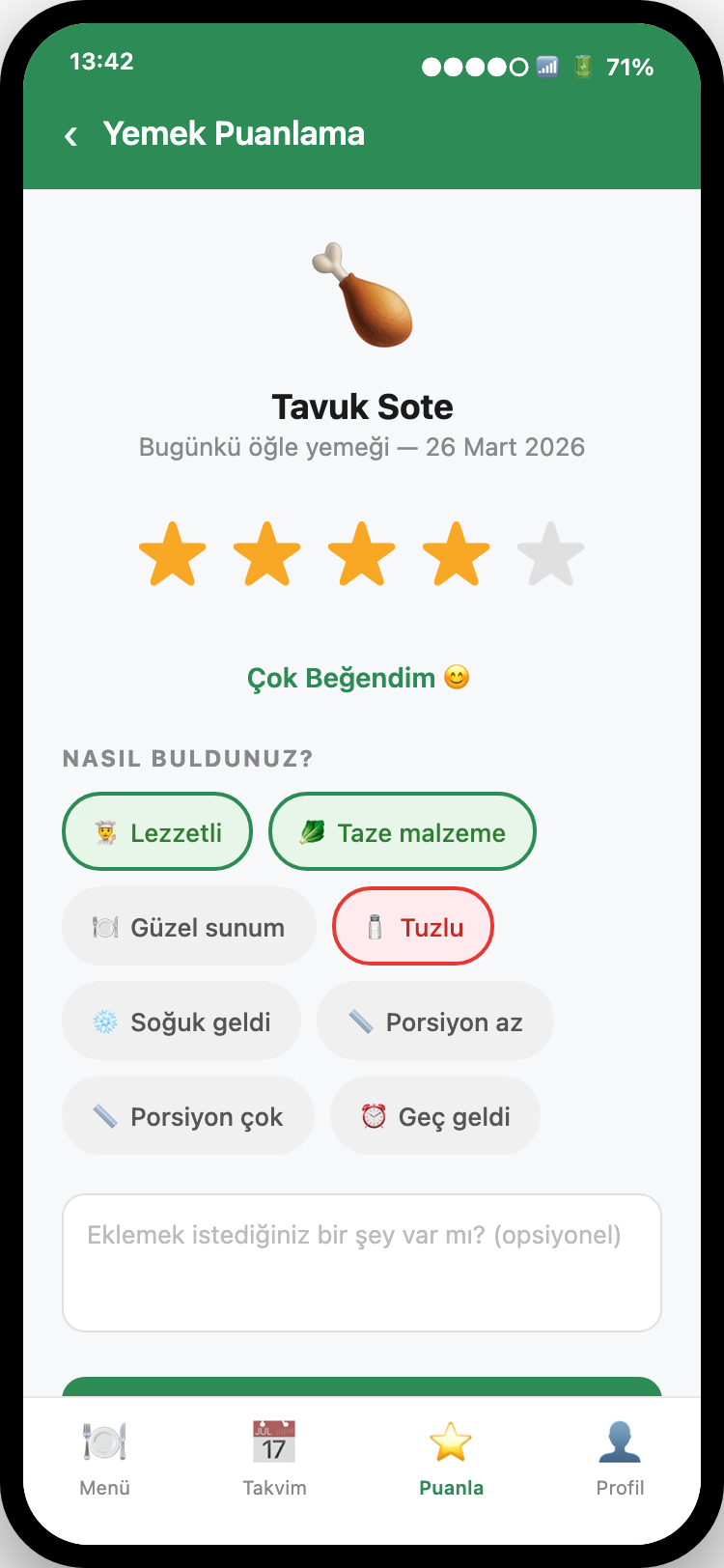Click the optional comment text field
The height and width of the screenshot is (1568, 724).
(362, 1260)
